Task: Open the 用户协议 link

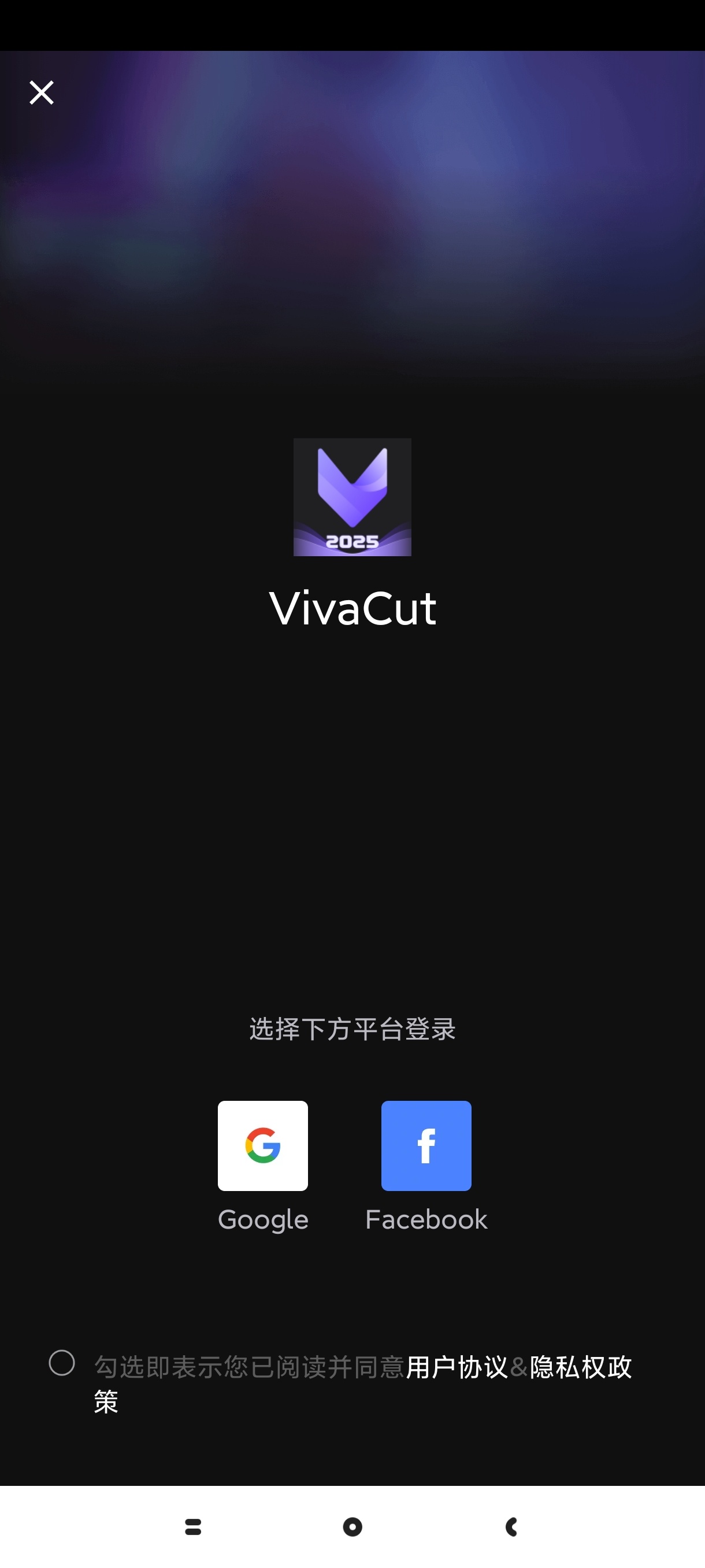Action: pyautogui.click(x=456, y=1367)
